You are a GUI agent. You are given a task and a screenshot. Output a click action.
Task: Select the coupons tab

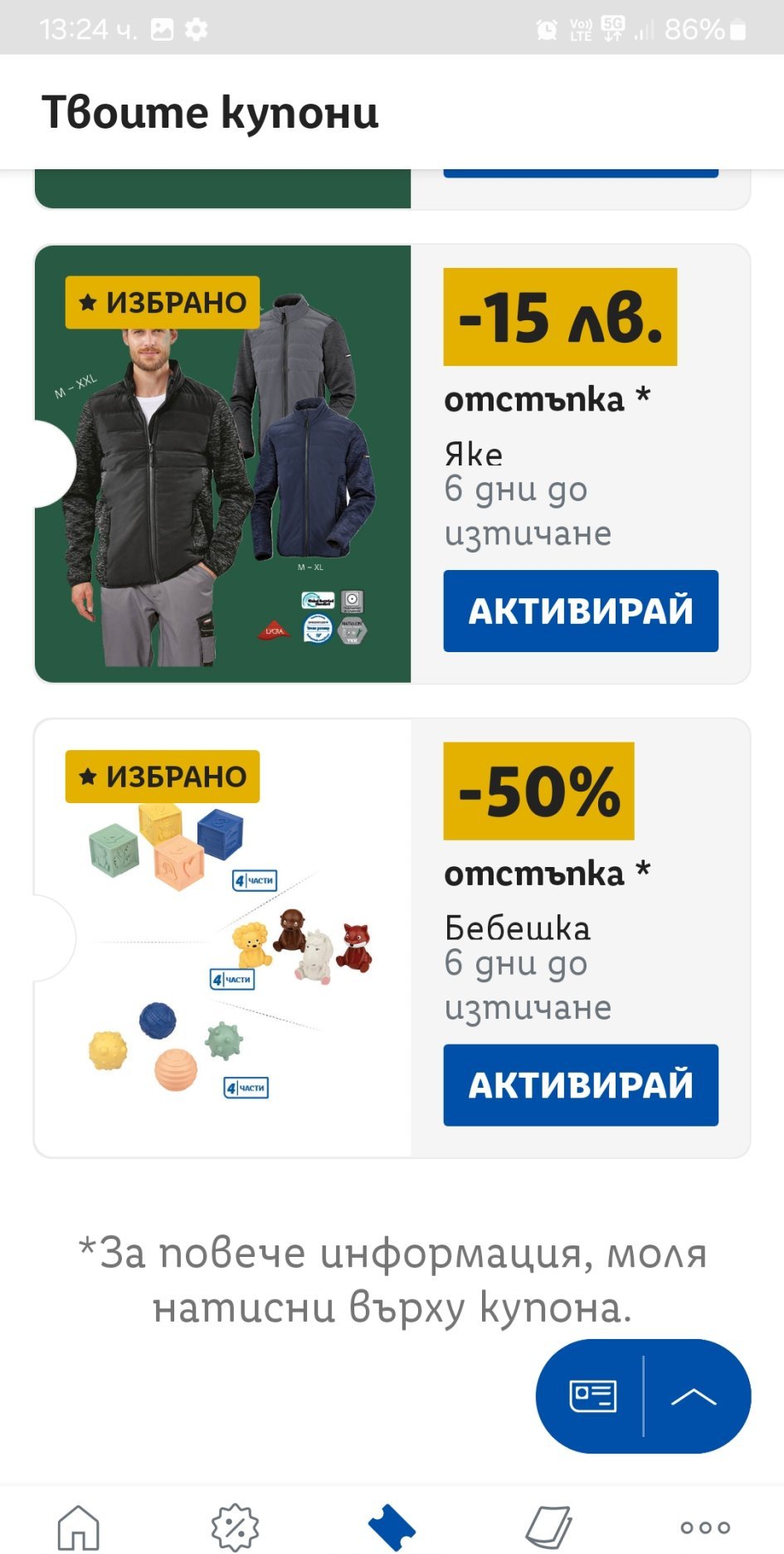(392, 1526)
